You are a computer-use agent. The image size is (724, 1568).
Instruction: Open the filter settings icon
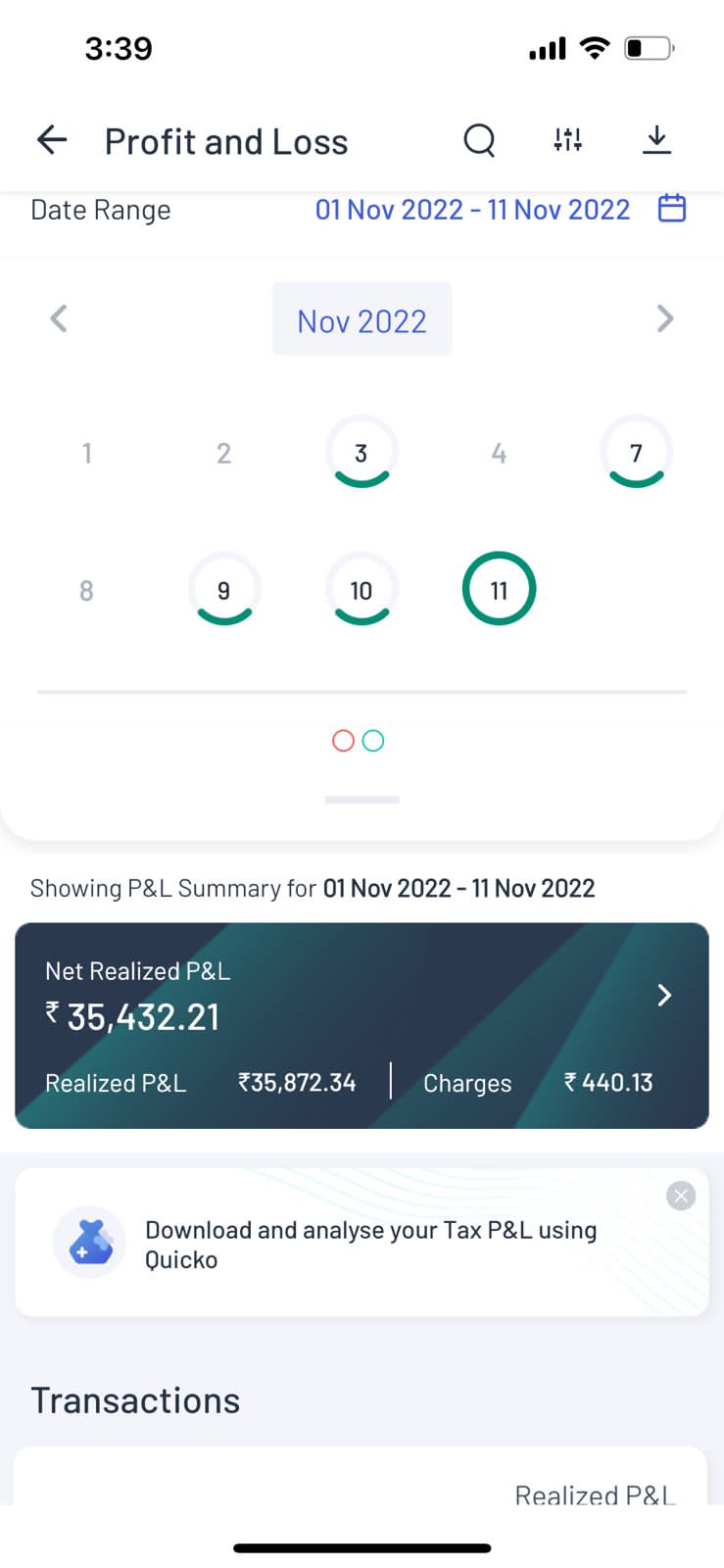[x=567, y=141]
